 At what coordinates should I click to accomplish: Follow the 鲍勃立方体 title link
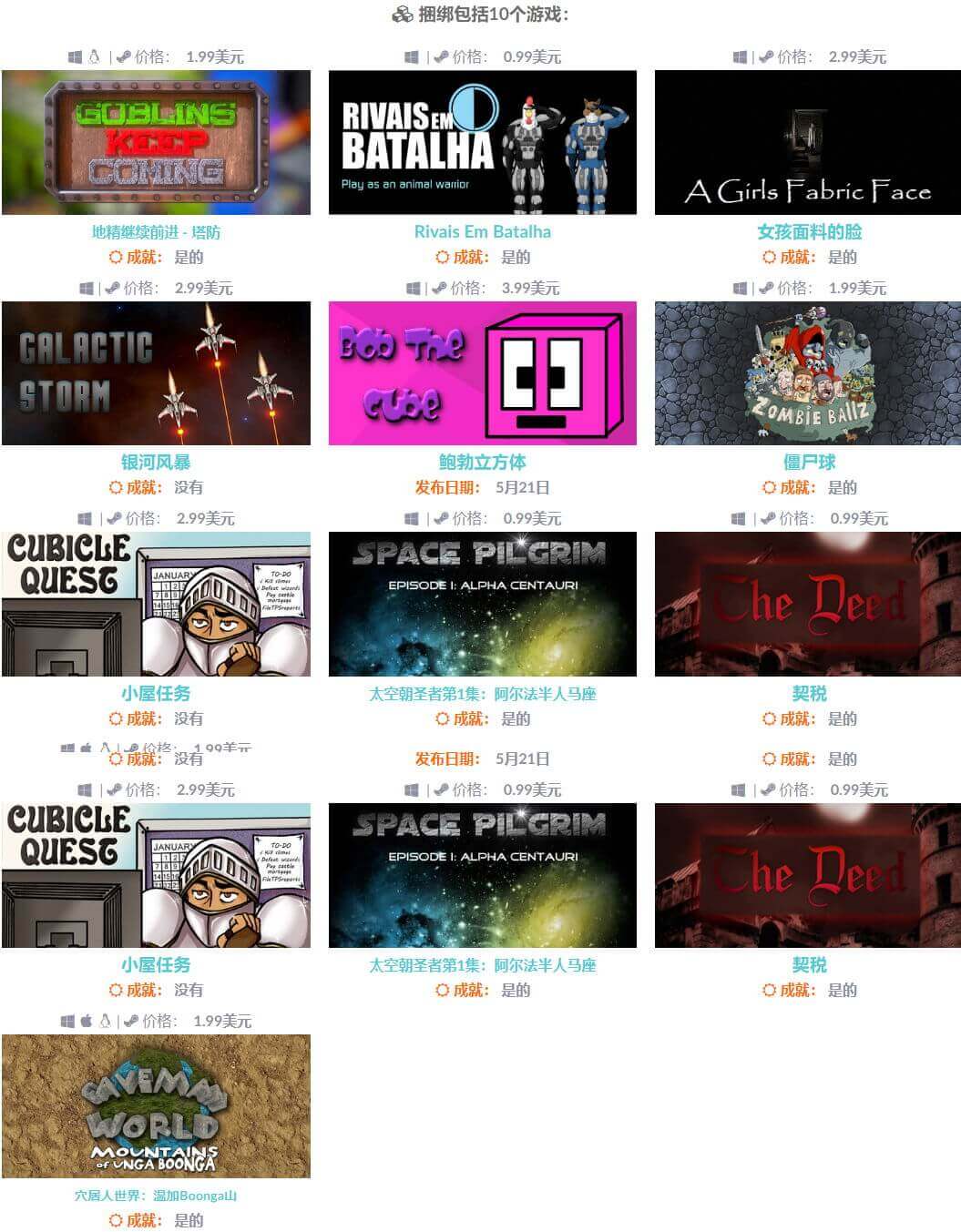point(482,463)
